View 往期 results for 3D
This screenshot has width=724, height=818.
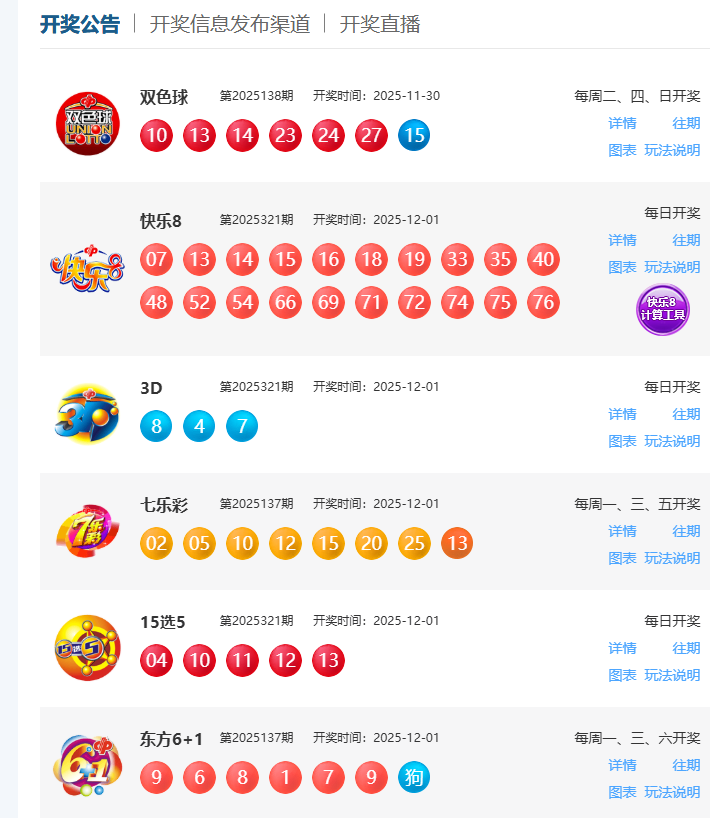point(686,414)
